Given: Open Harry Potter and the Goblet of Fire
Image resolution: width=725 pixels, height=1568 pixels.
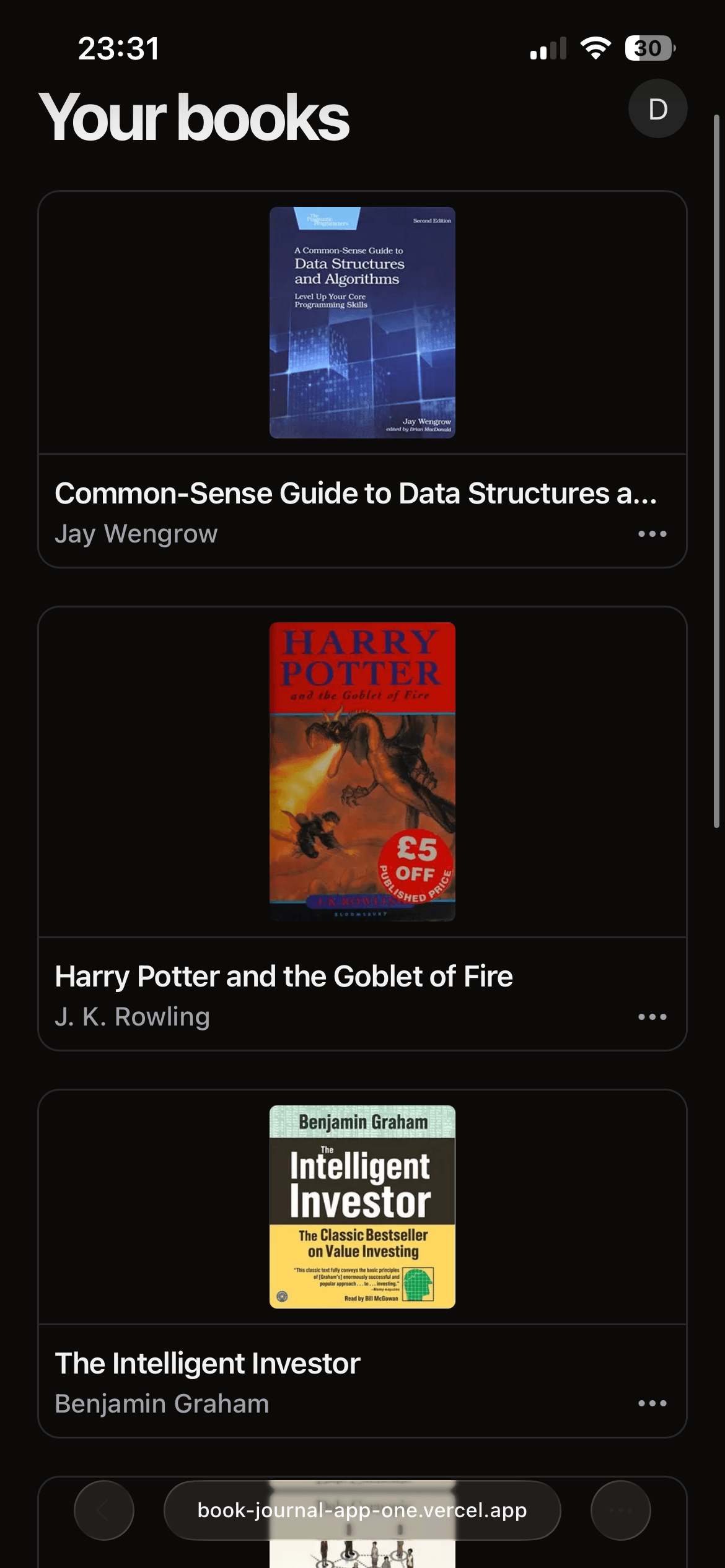Looking at the screenshot, I should point(283,977).
